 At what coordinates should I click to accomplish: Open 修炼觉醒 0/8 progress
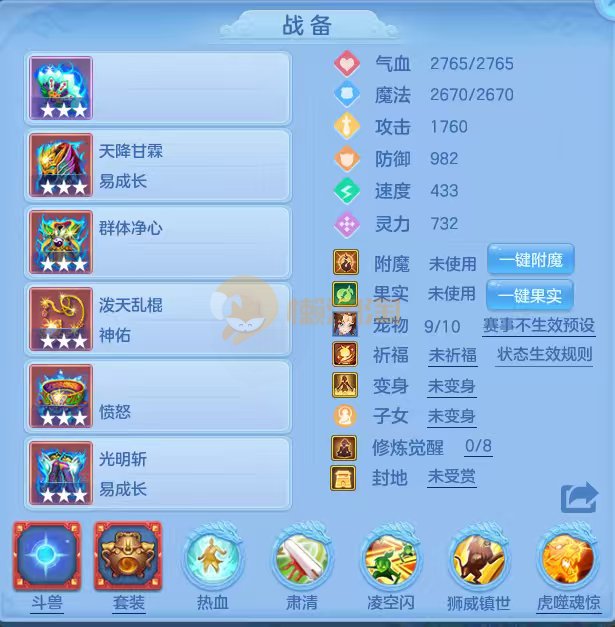(x=478, y=447)
